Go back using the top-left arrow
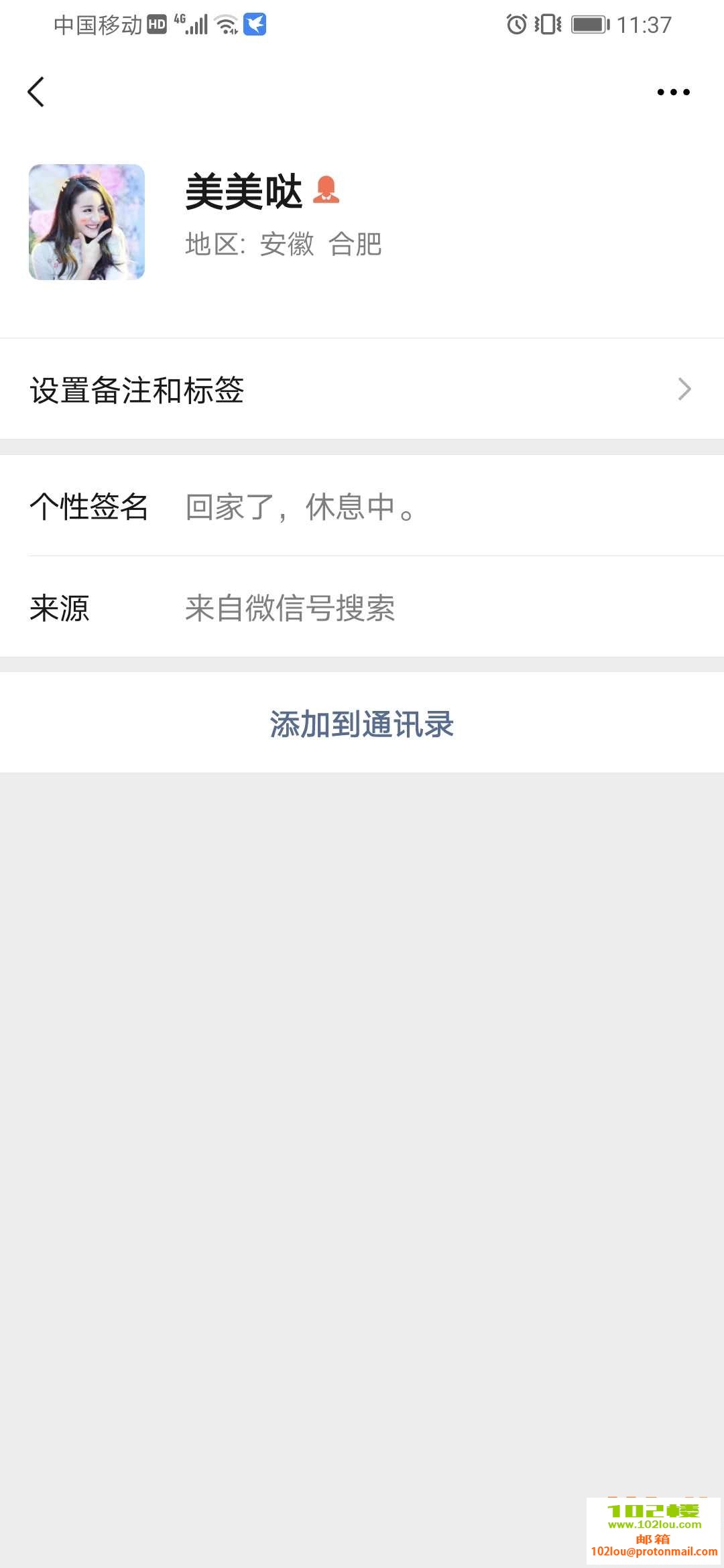 pyautogui.click(x=36, y=92)
